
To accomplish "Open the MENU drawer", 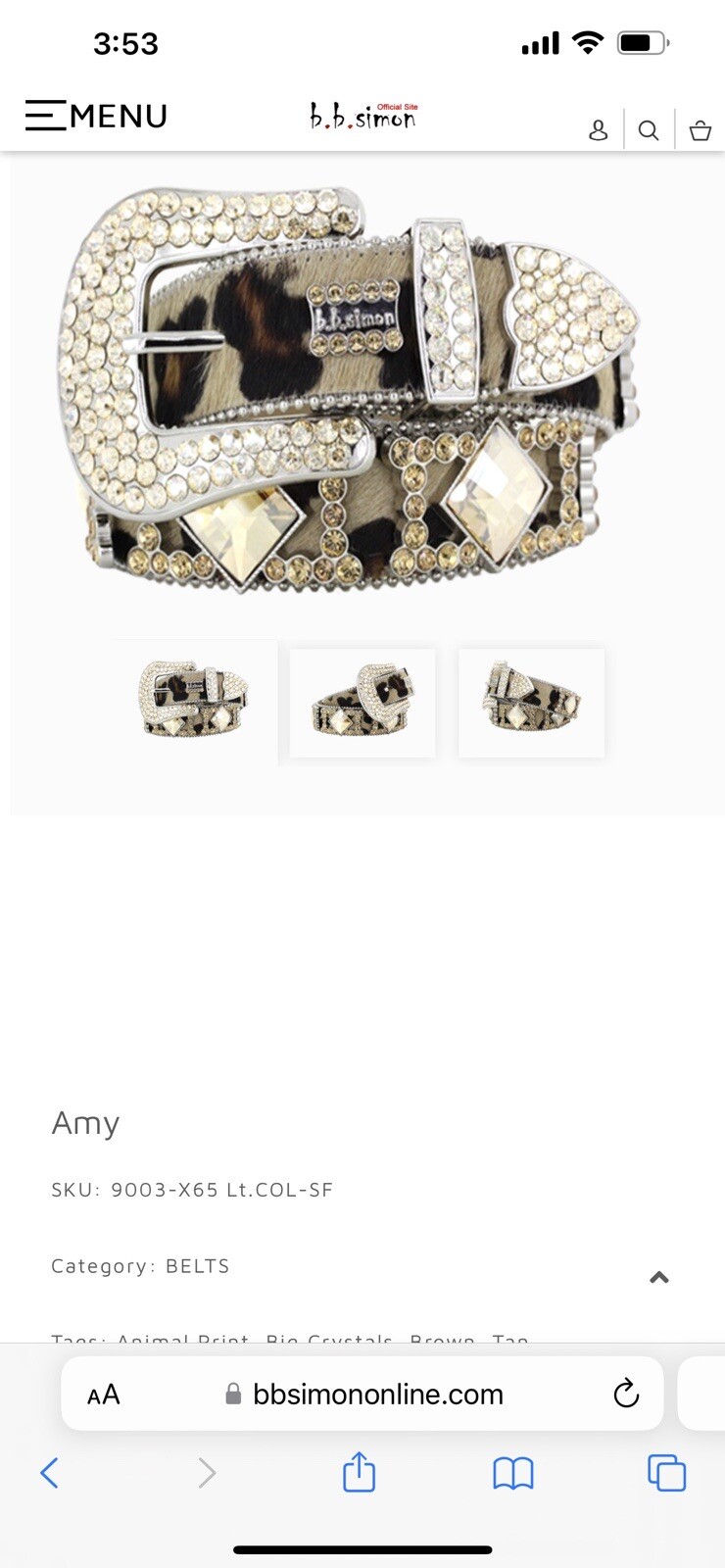I will (x=96, y=116).
